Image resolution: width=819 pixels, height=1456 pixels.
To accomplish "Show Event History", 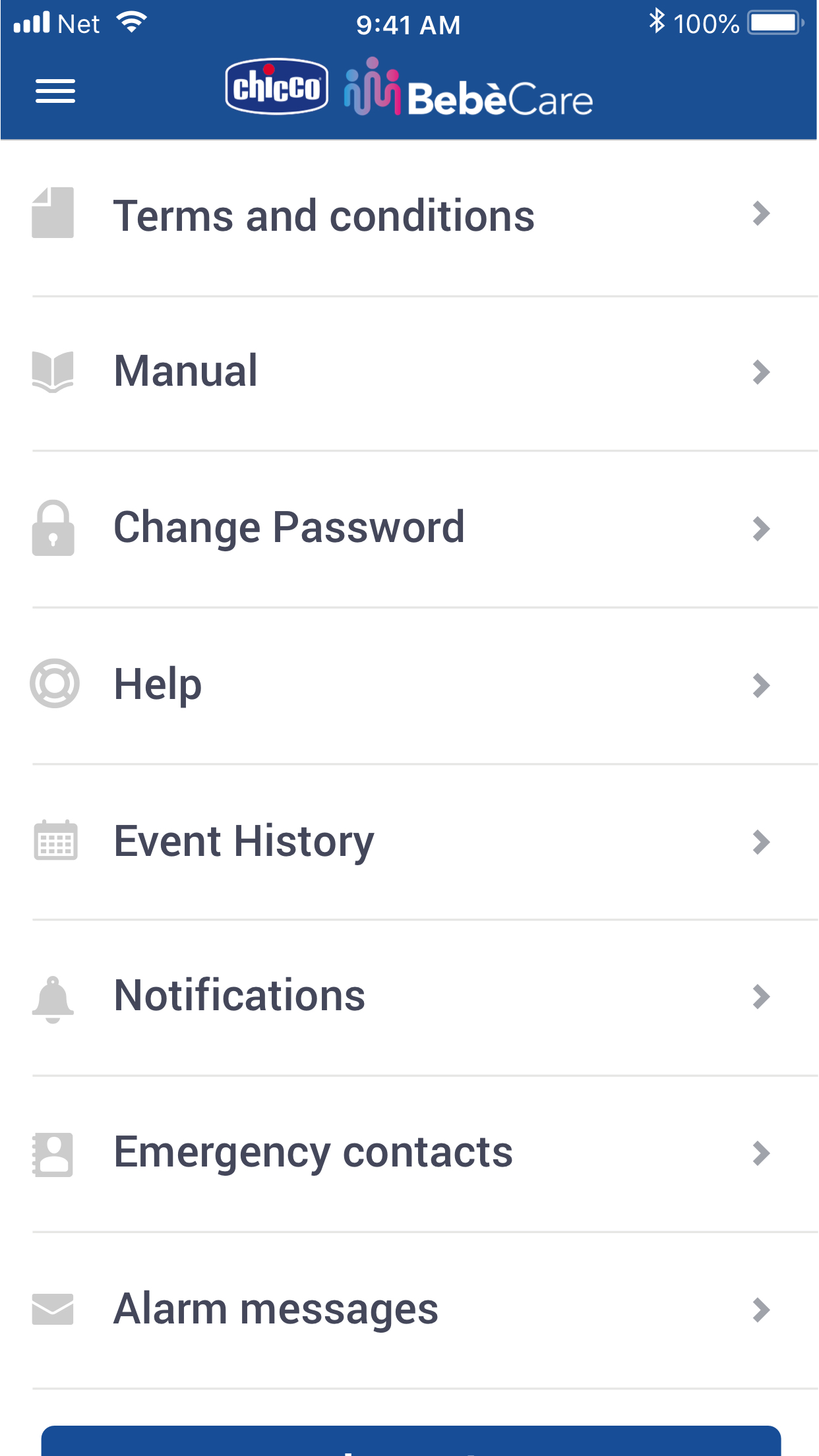I will [x=409, y=841].
